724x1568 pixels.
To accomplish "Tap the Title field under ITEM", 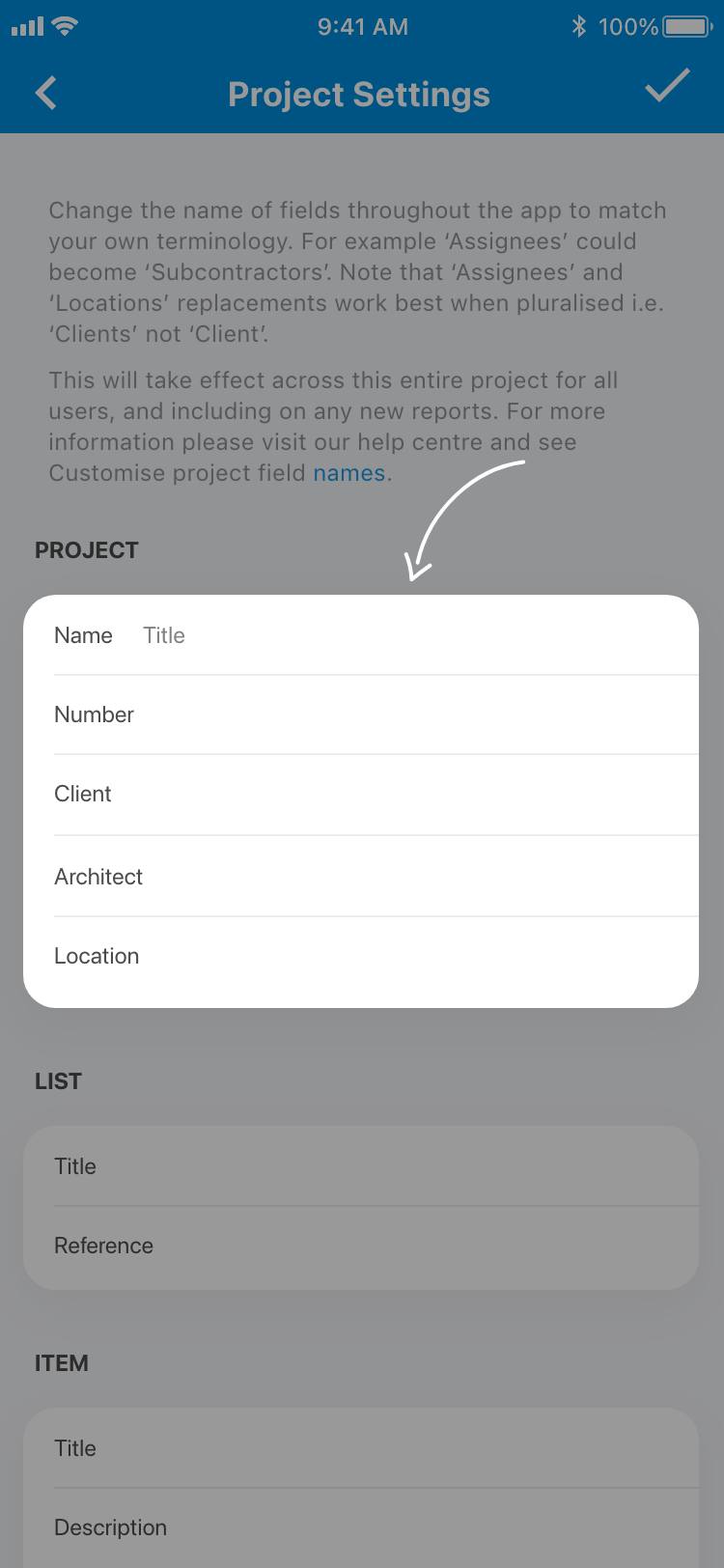I will (x=376, y=1448).
